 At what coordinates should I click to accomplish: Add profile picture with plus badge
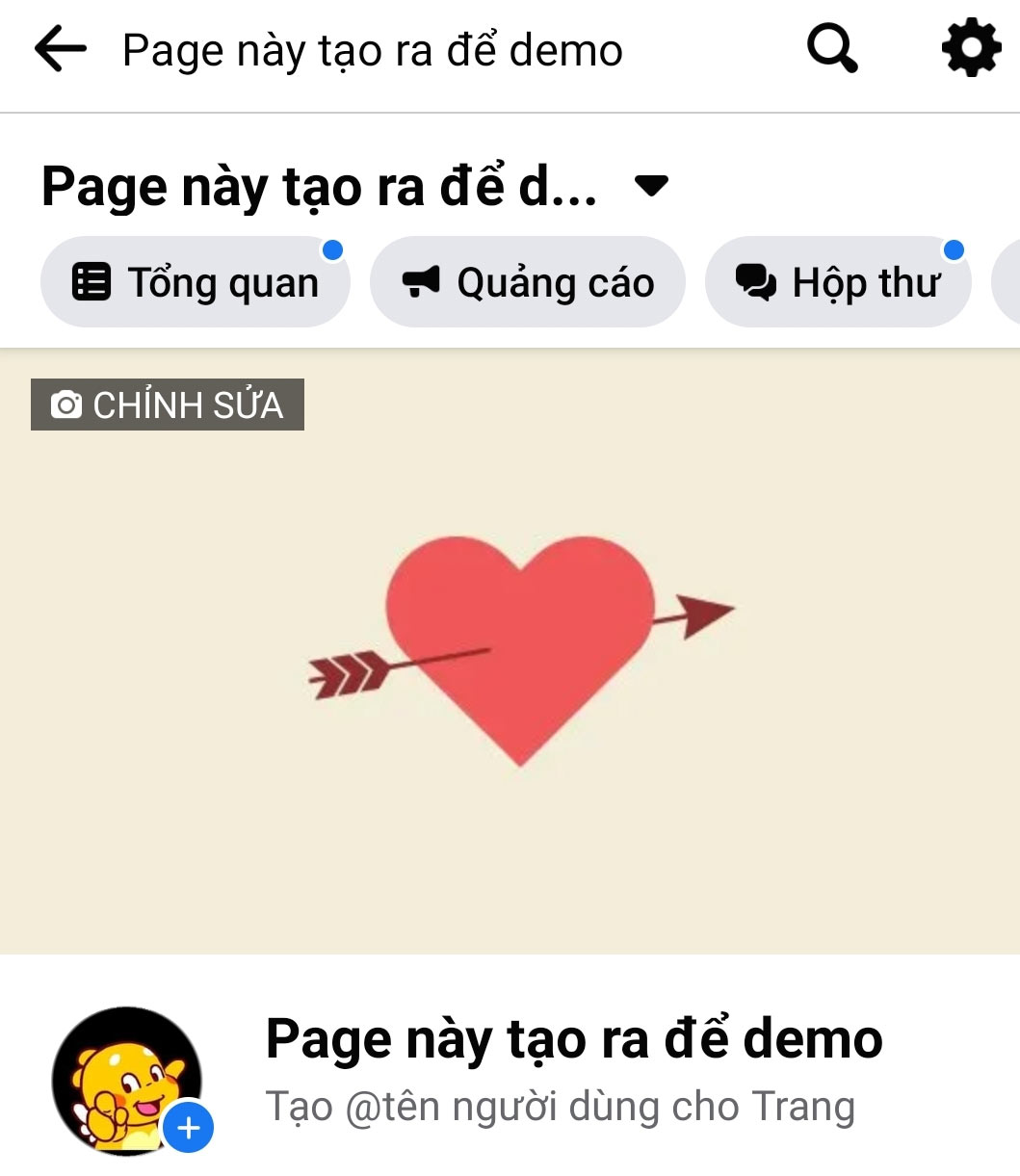pyautogui.click(x=188, y=1128)
